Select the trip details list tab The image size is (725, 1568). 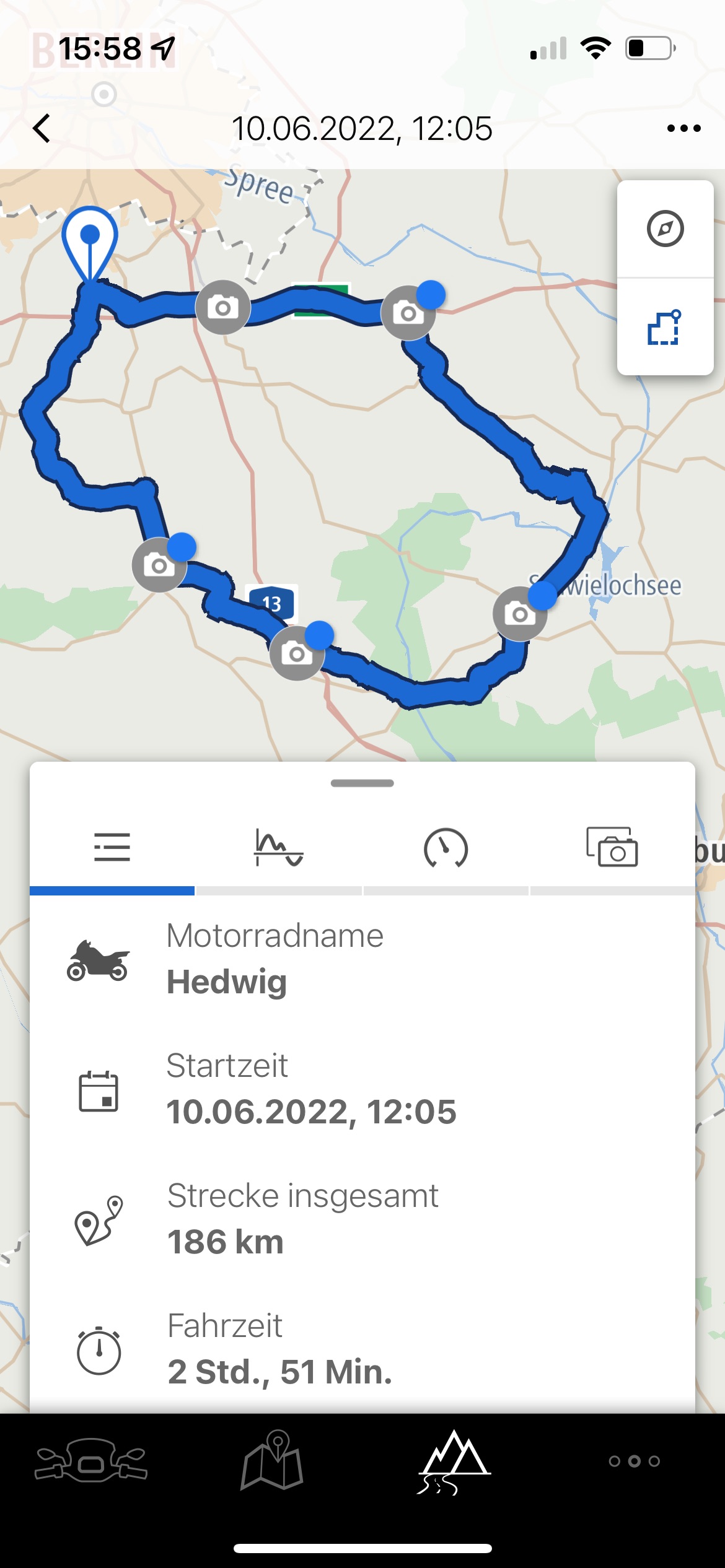pyautogui.click(x=112, y=848)
